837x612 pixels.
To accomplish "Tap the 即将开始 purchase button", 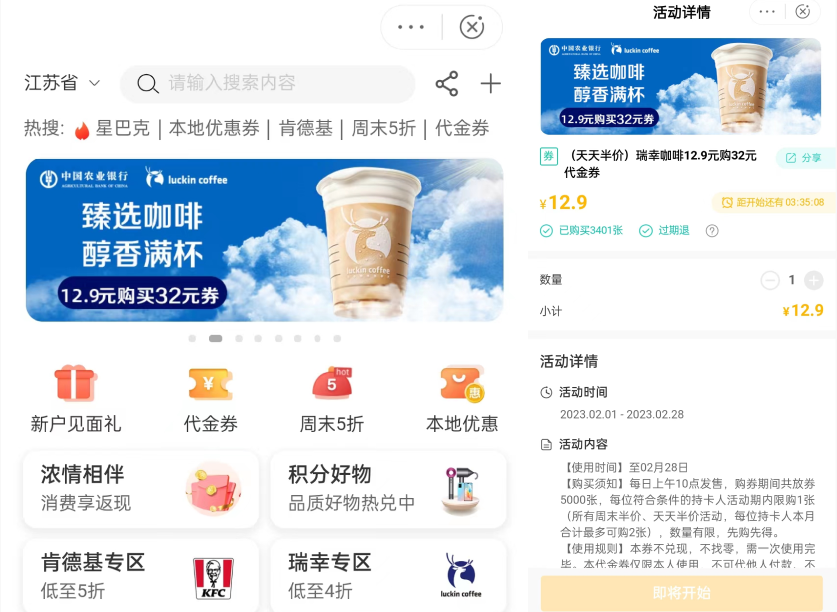I will tap(681, 593).
